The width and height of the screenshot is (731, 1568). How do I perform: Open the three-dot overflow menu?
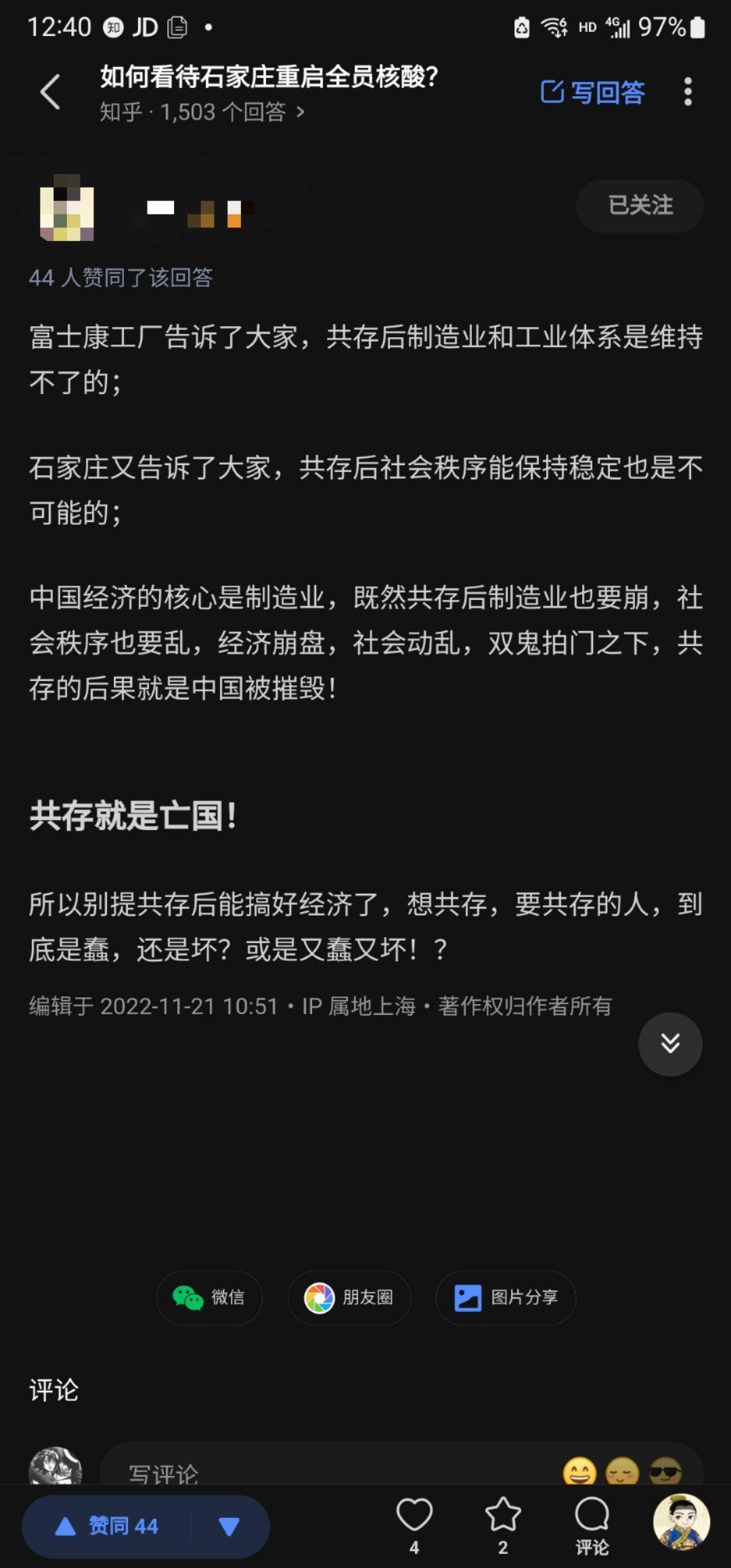(688, 92)
